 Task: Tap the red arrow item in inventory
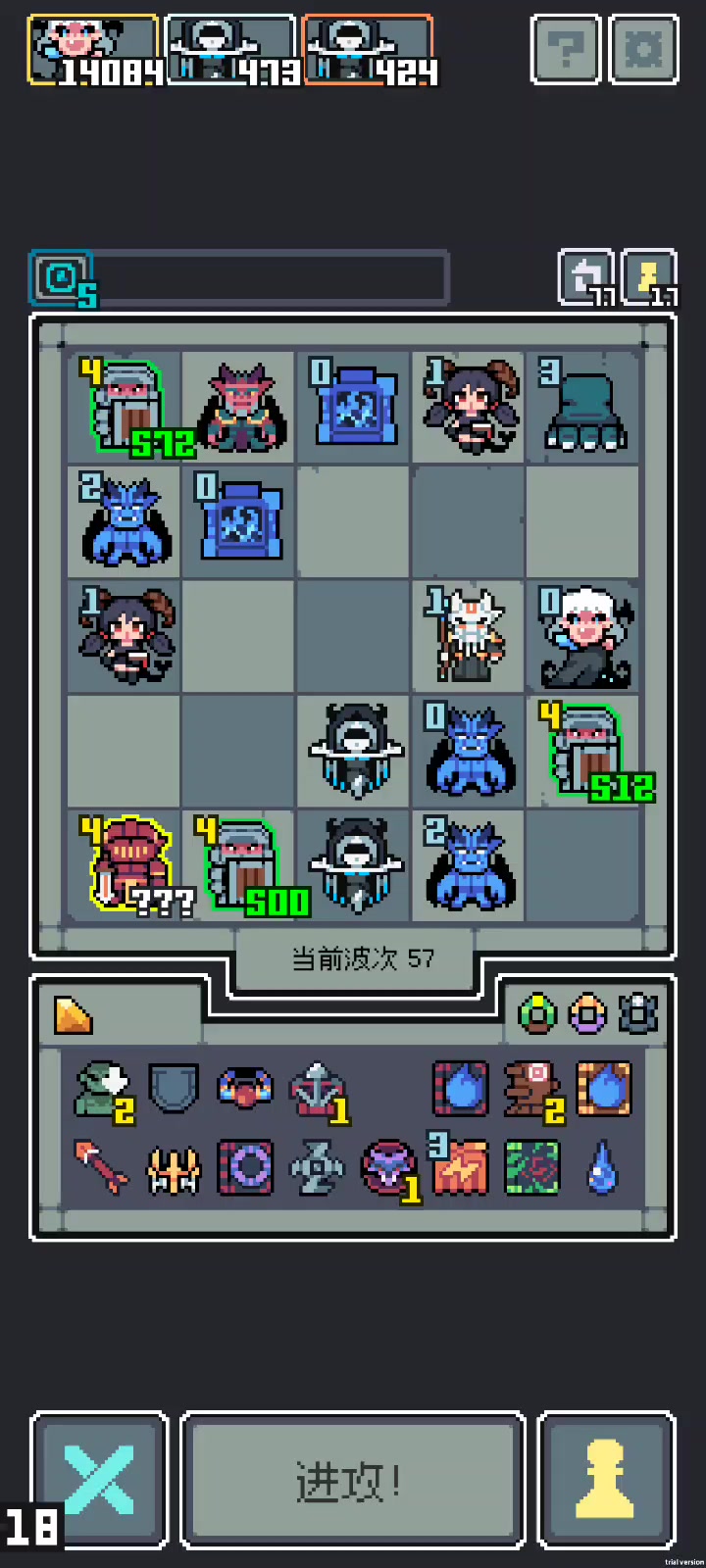(x=101, y=1166)
